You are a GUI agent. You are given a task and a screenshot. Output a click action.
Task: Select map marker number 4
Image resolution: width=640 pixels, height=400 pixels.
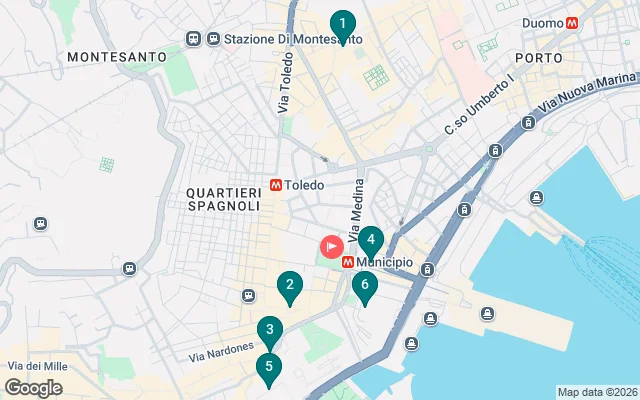point(371,241)
